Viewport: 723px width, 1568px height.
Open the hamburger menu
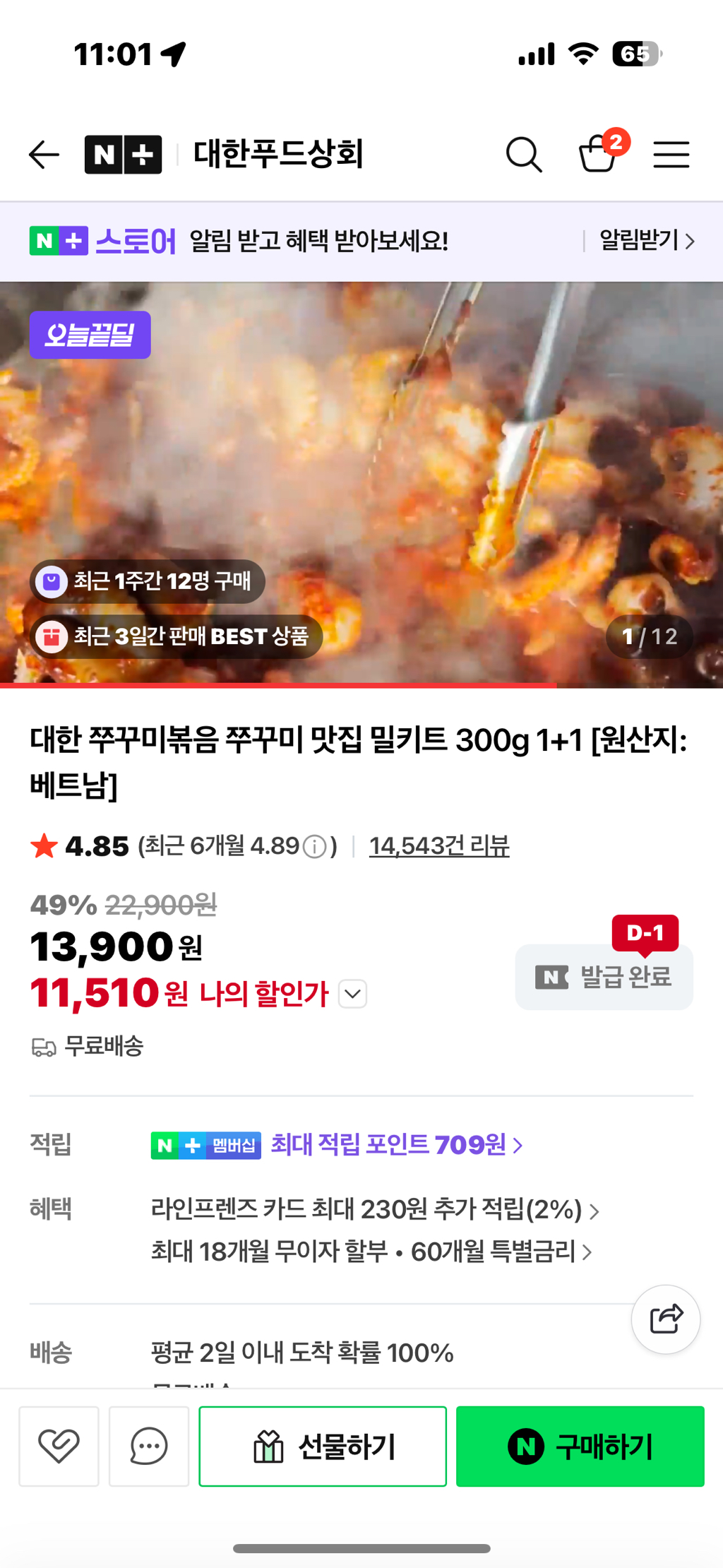click(x=671, y=155)
